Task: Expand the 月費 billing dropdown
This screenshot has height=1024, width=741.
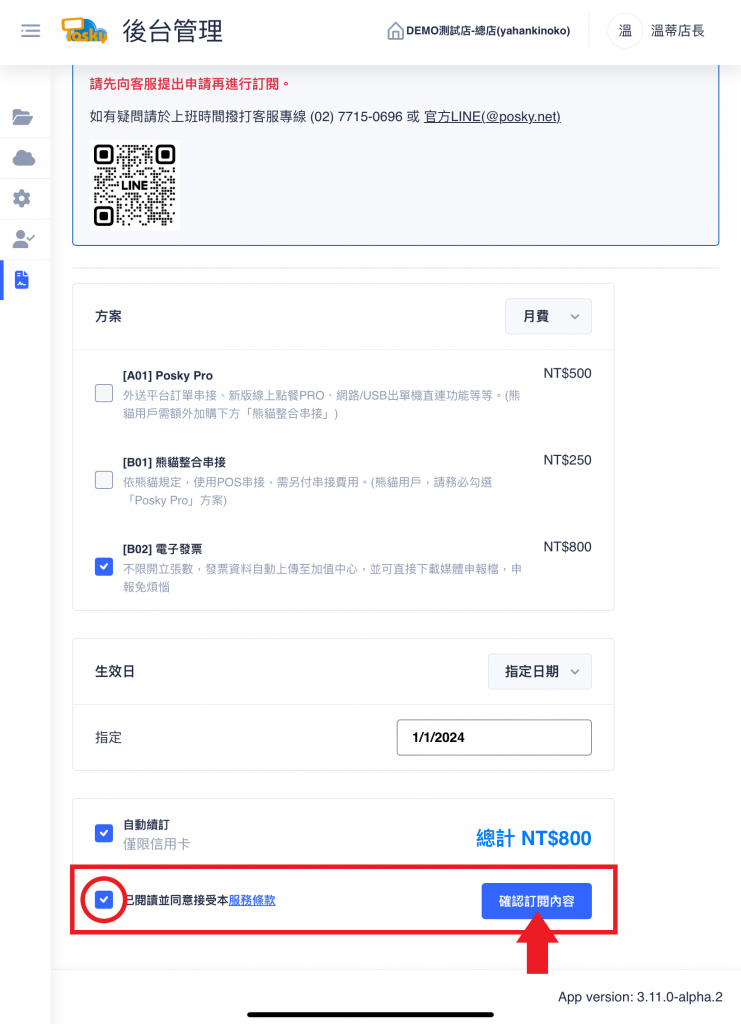Action: [548, 316]
